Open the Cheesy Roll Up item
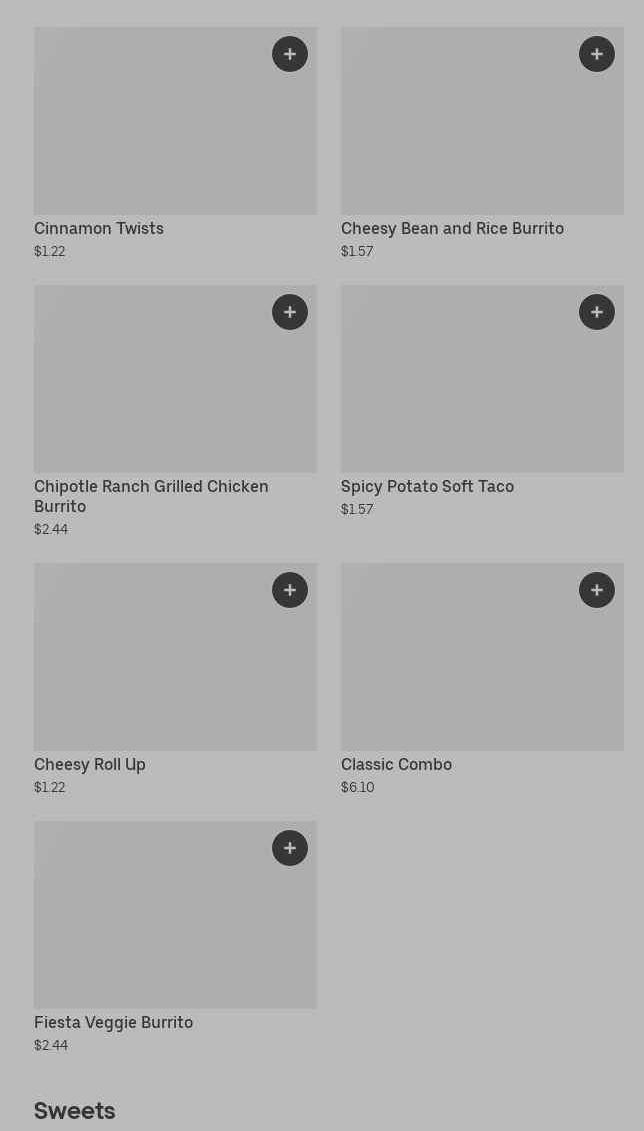The image size is (644, 1131). tap(150, 670)
